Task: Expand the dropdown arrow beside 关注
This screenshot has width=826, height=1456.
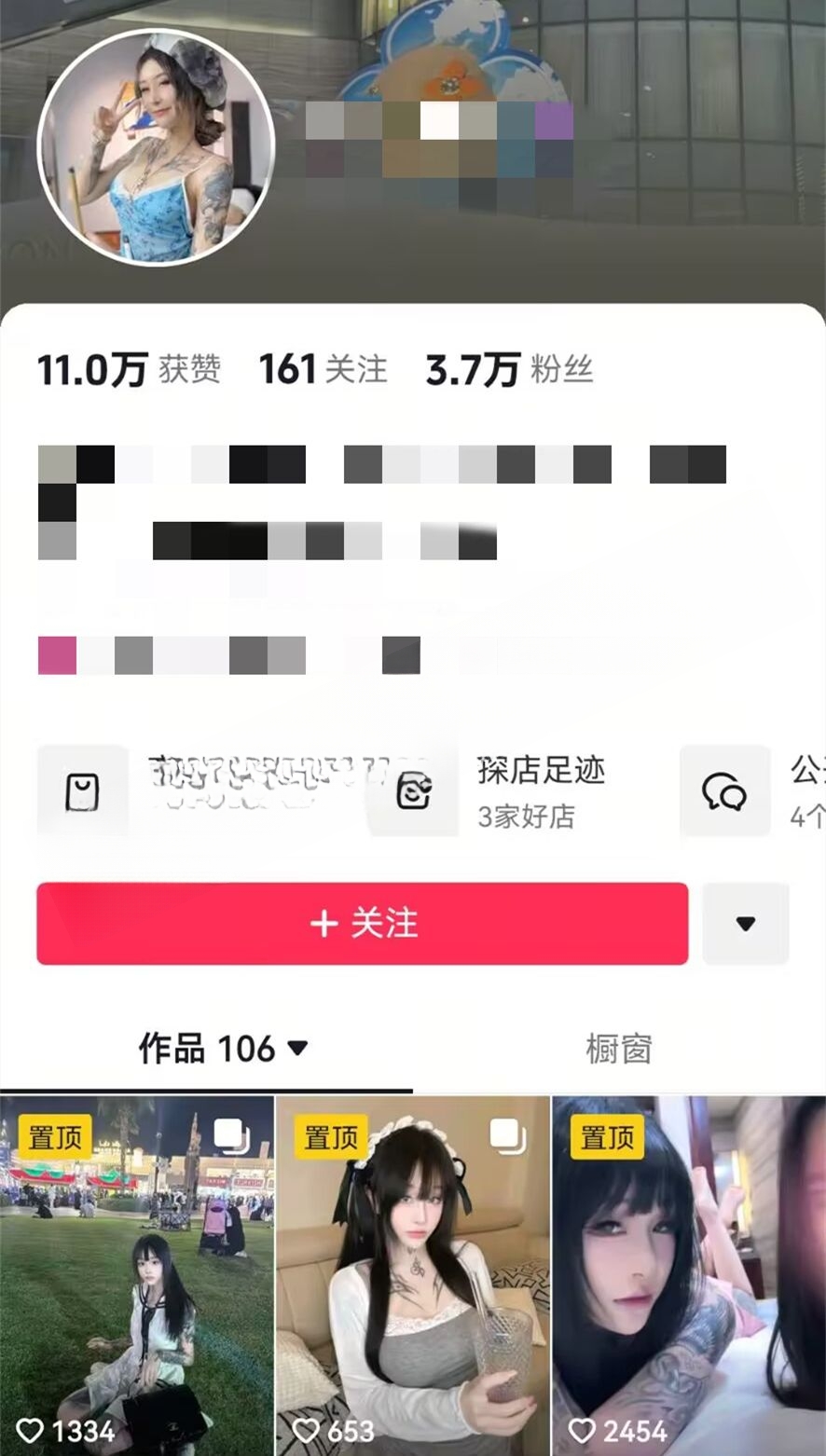Action: click(x=745, y=923)
